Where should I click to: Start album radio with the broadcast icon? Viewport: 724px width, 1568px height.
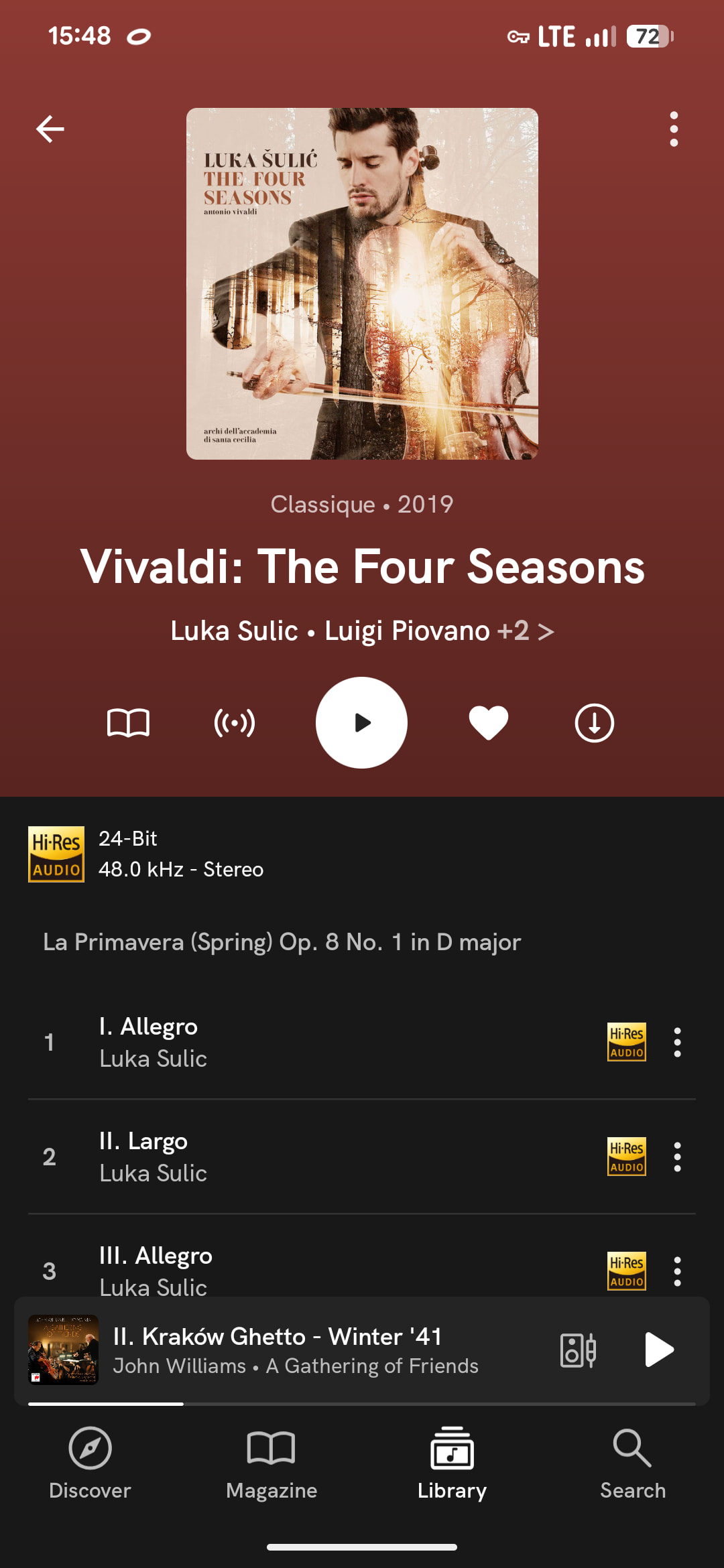pos(234,723)
